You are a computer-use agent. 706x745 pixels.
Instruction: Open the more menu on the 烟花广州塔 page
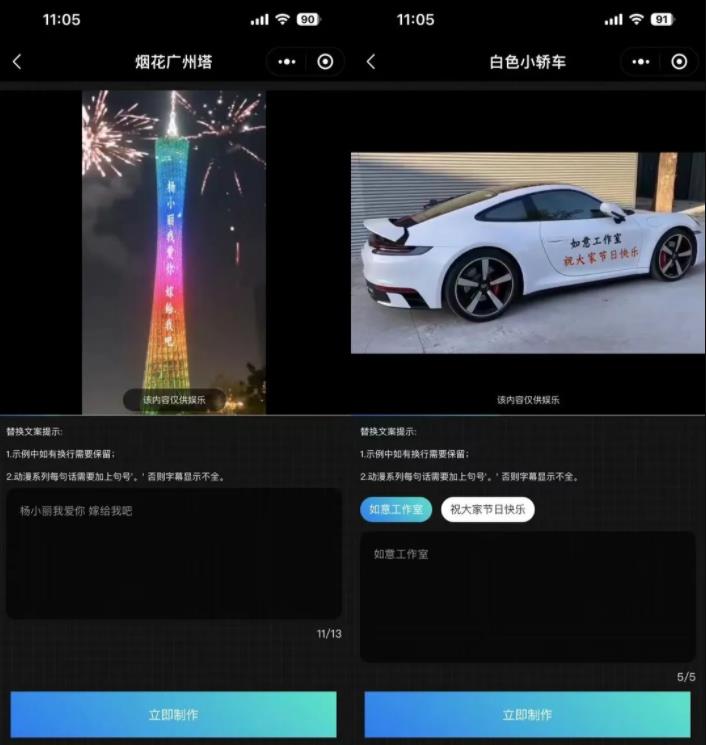click(287, 62)
